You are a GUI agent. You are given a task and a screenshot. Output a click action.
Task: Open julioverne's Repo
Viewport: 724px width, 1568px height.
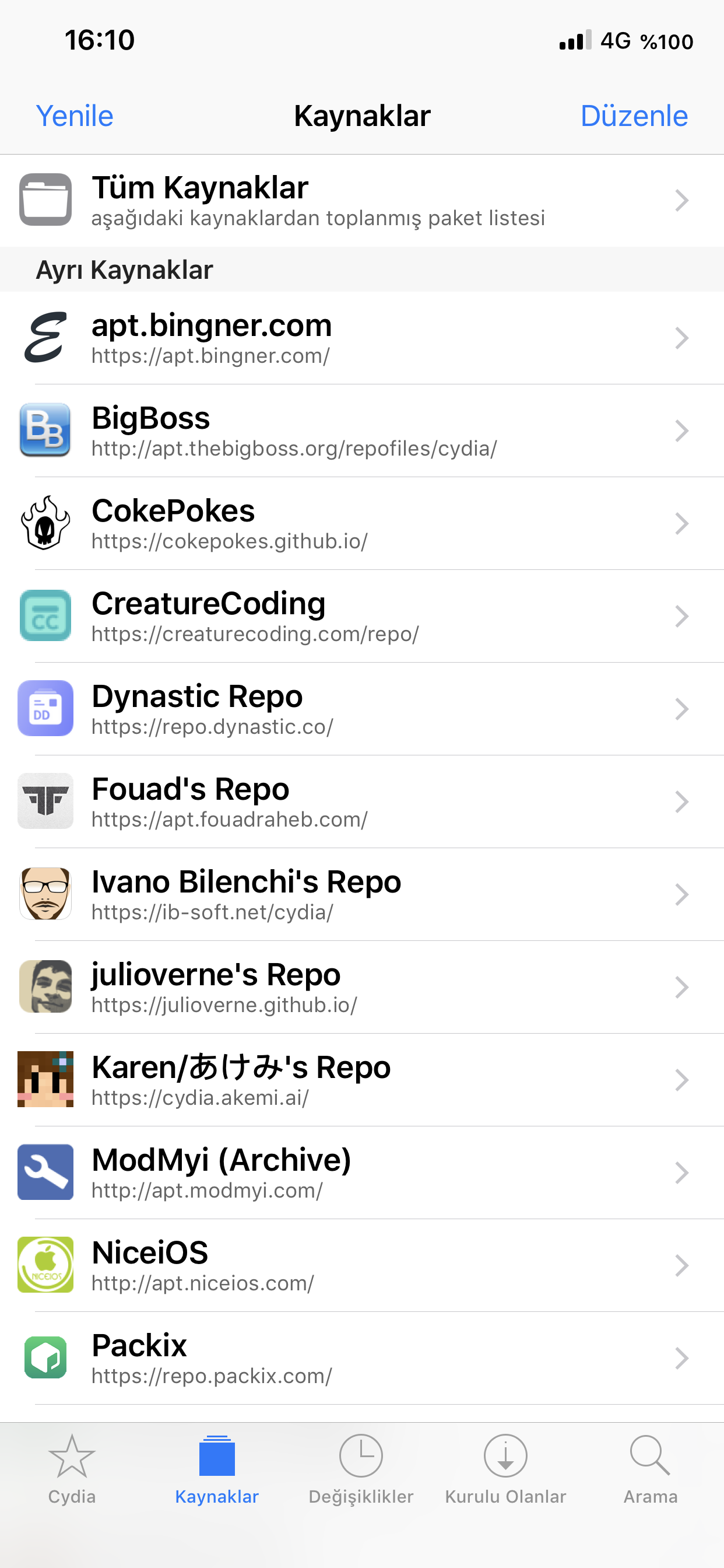361,988
